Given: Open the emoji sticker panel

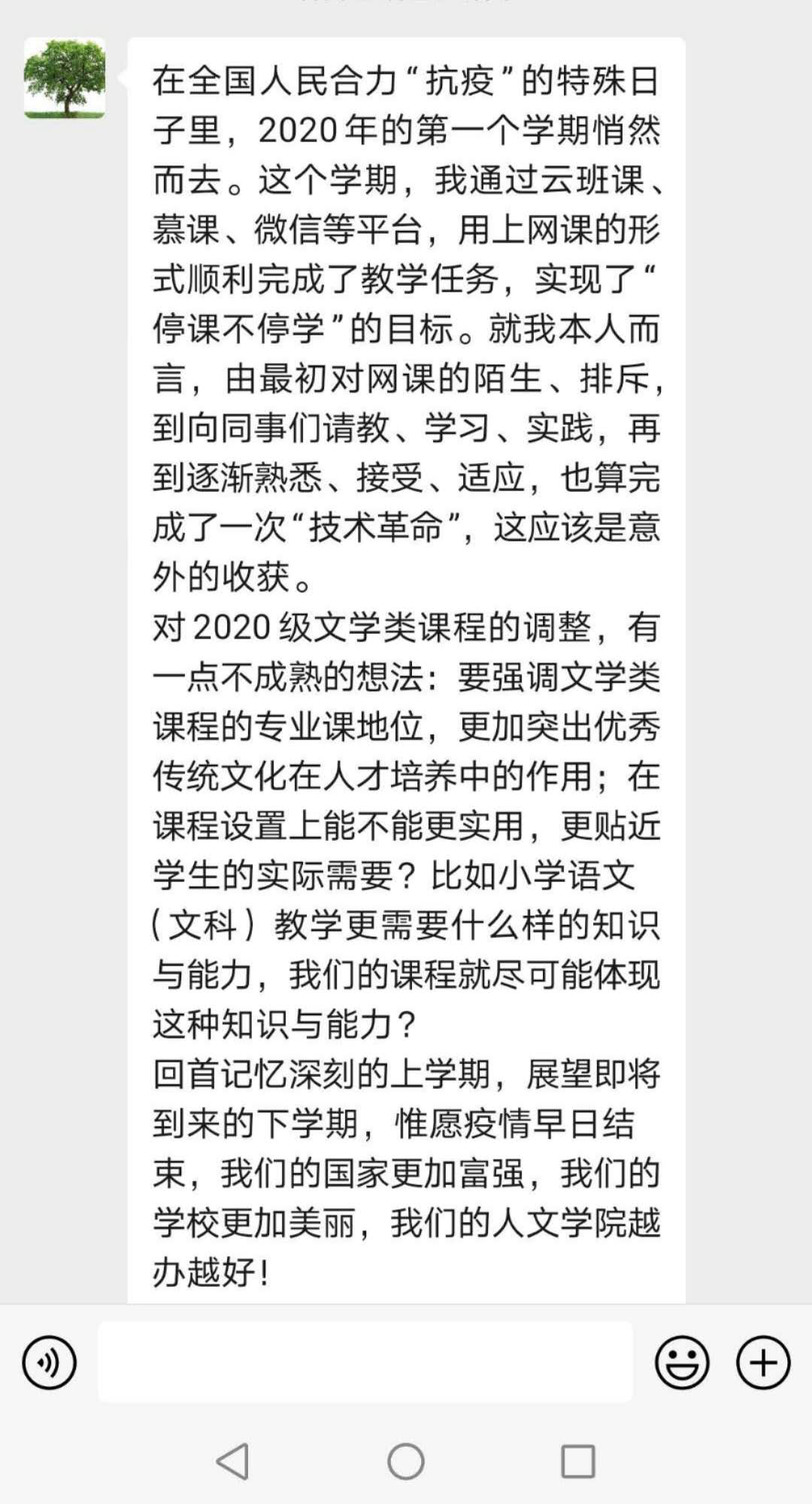Looking at the screenshot, I should coord(682,1362).
